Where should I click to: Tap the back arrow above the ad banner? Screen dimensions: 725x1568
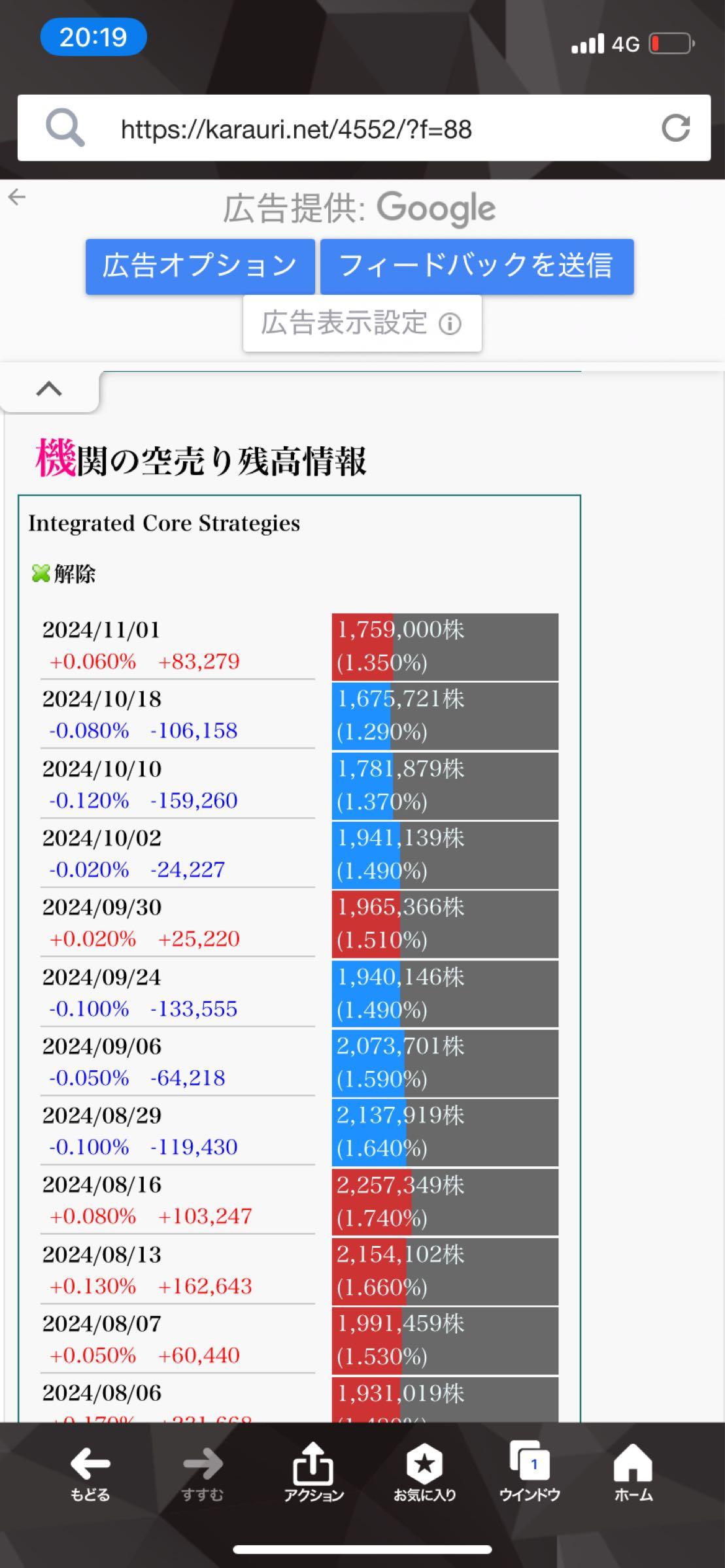16,196
